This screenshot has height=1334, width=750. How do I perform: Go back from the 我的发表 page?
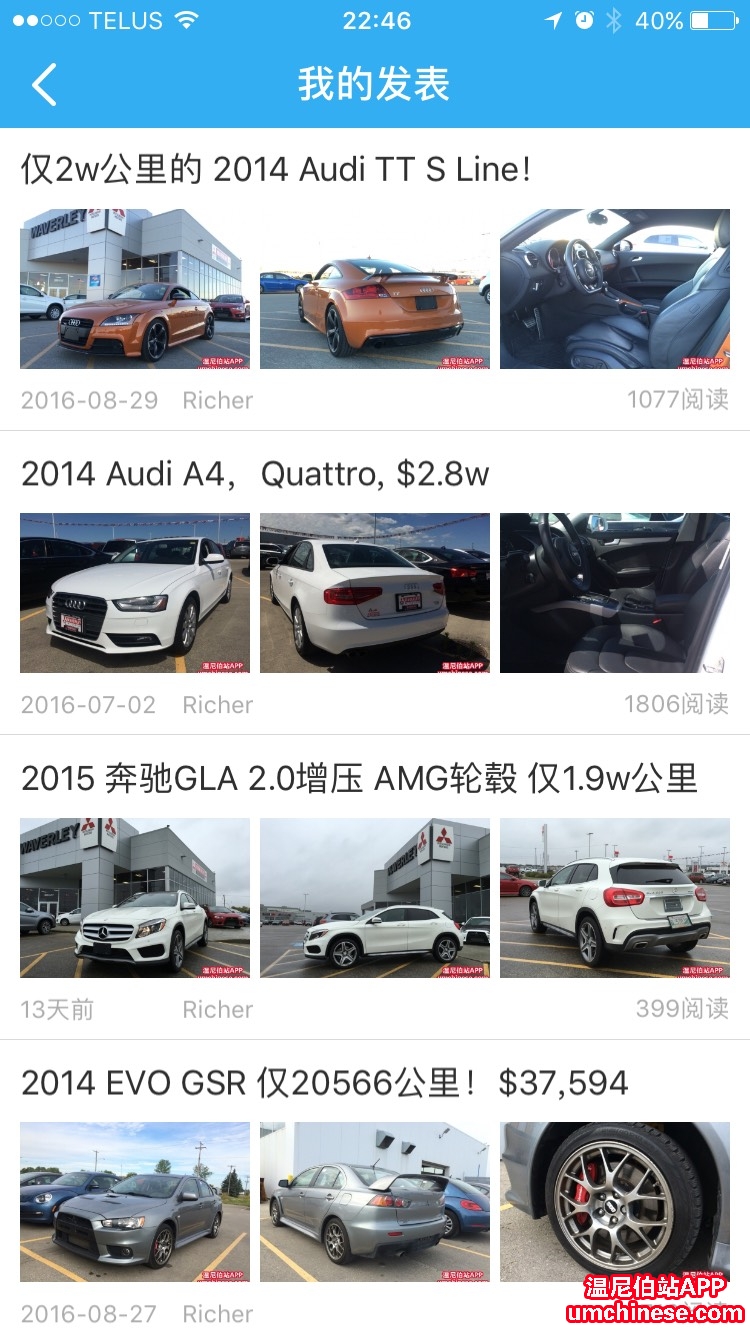44,85
